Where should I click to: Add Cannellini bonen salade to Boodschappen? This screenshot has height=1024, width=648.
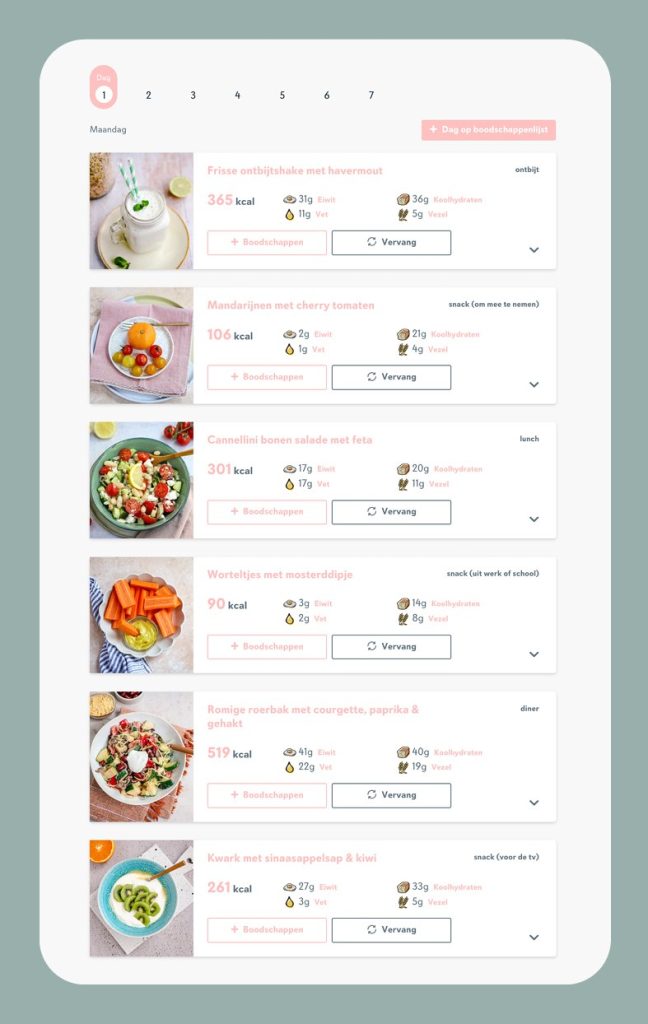[x=266, y=512]
